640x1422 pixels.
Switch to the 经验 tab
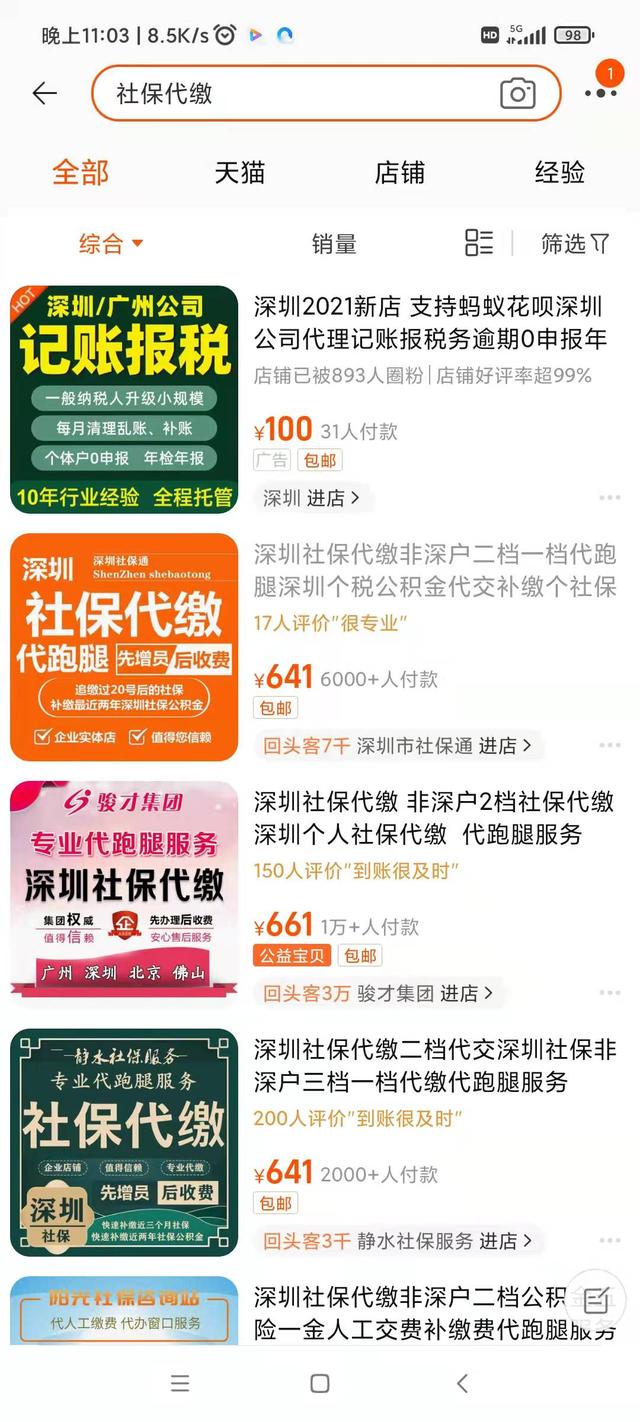click(x=559, y=172)
